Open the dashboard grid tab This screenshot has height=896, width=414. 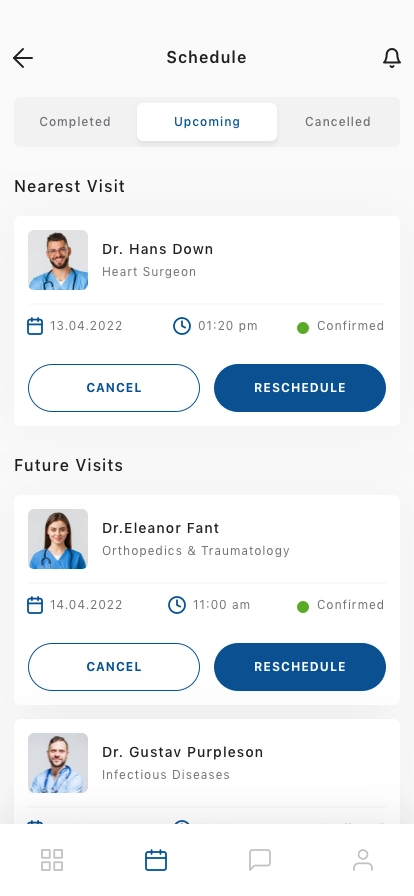pyautogui.click(x=52, y=860)
